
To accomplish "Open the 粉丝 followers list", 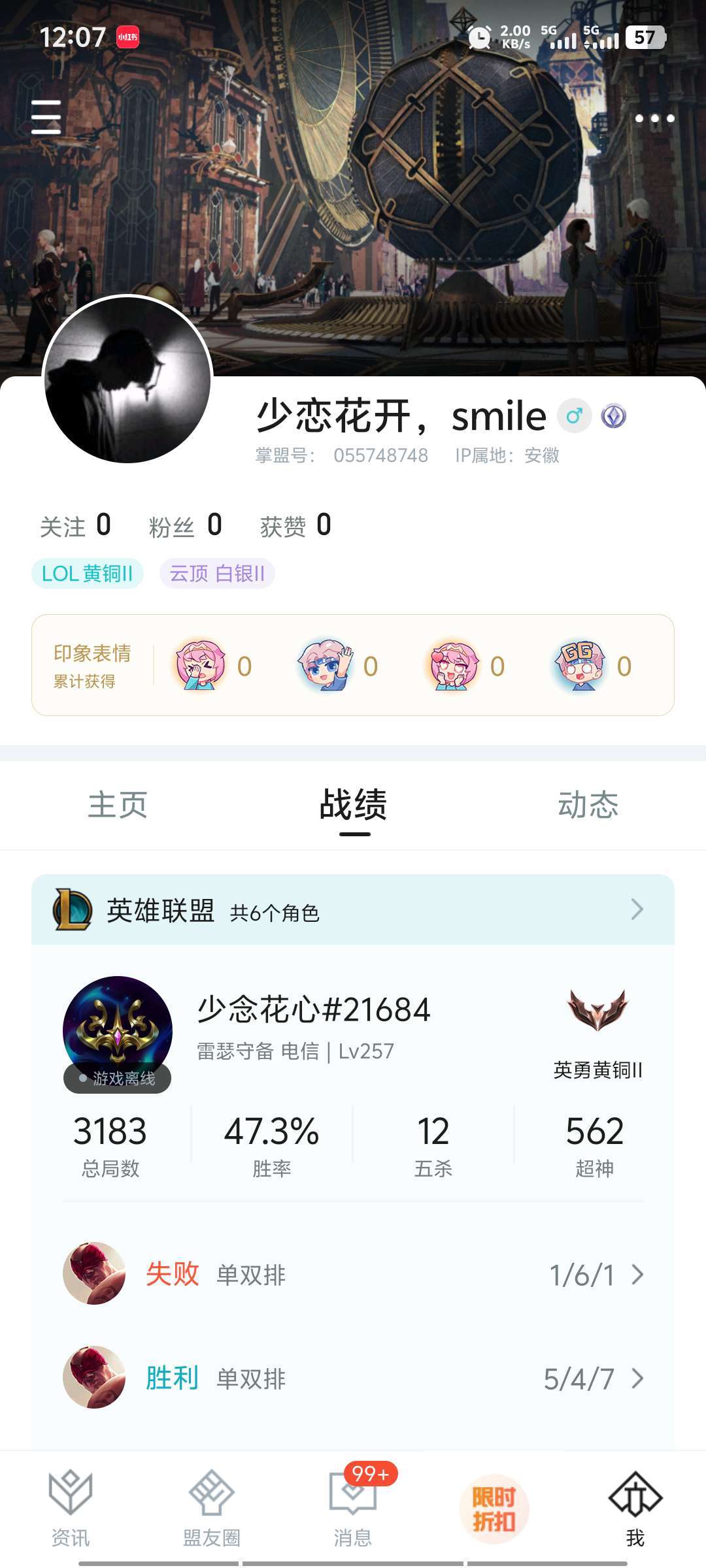I will pos(185,525).
